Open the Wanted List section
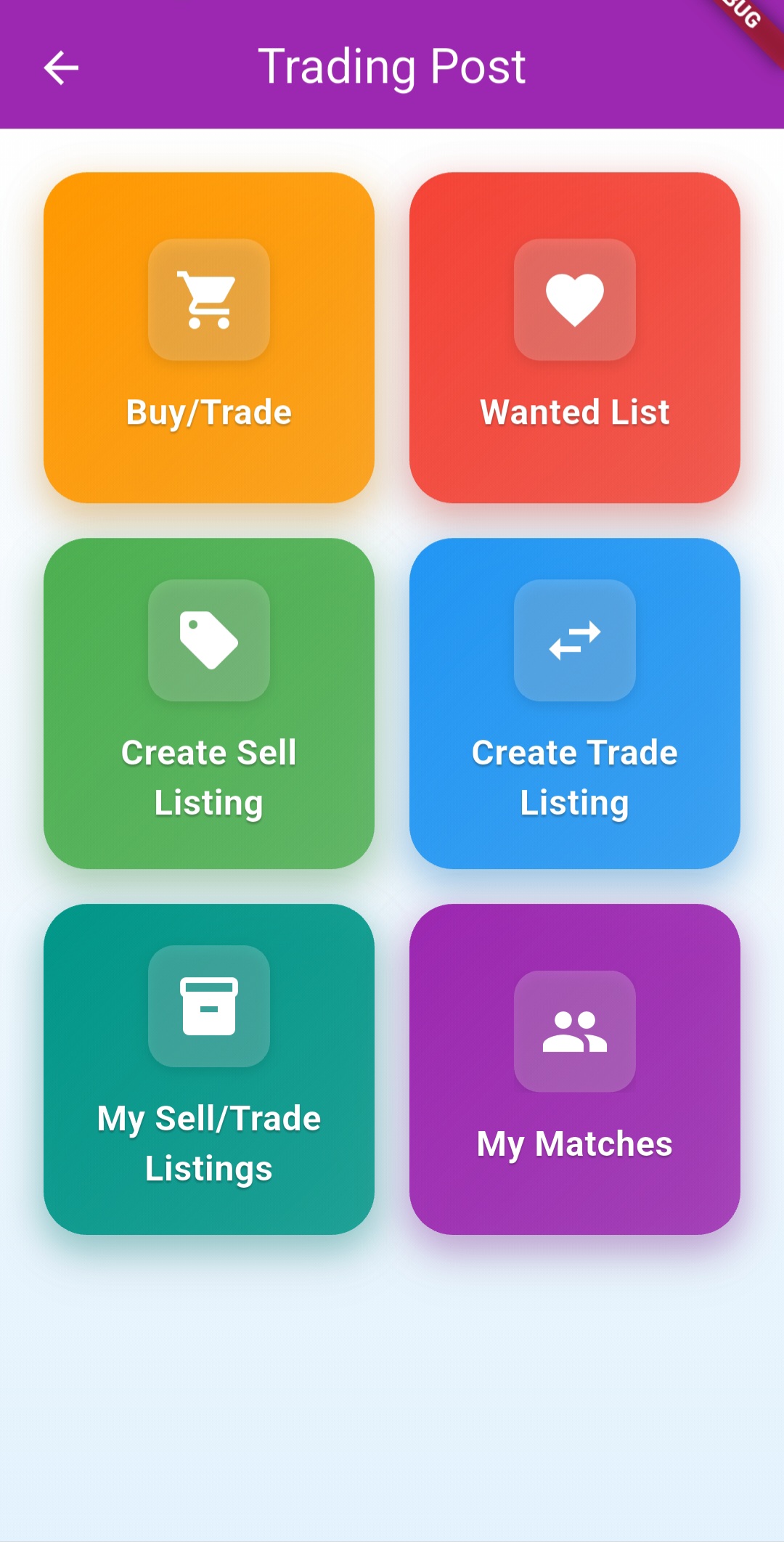 (574, 338)
